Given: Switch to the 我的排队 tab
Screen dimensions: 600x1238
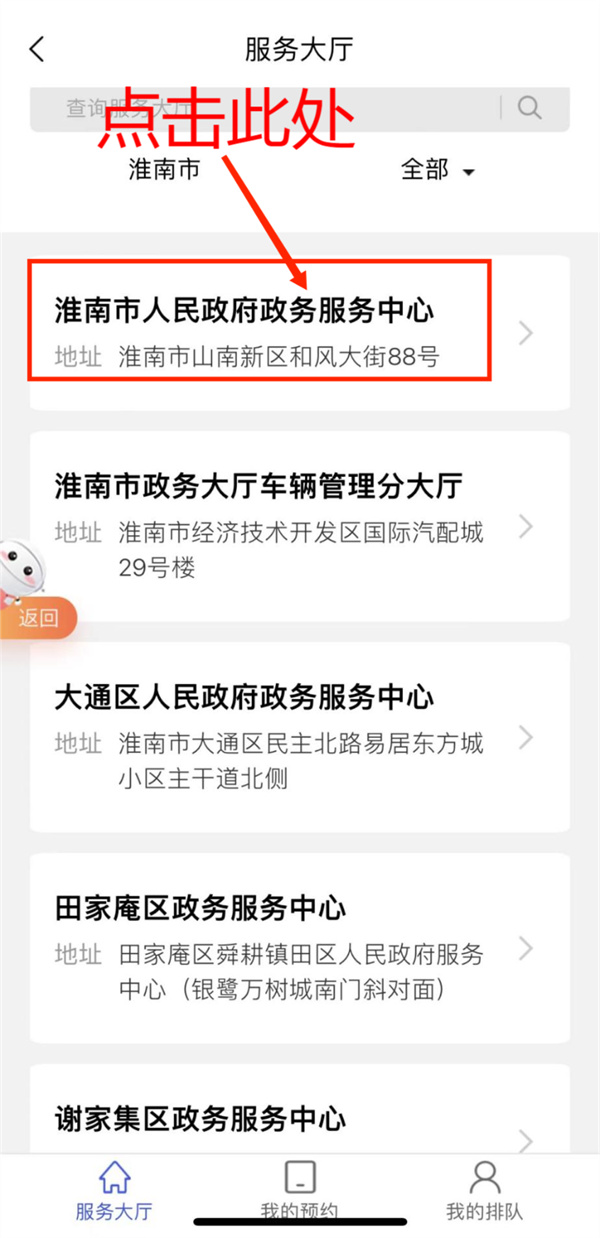Looking at the screenshot, I should (484, 1192).
